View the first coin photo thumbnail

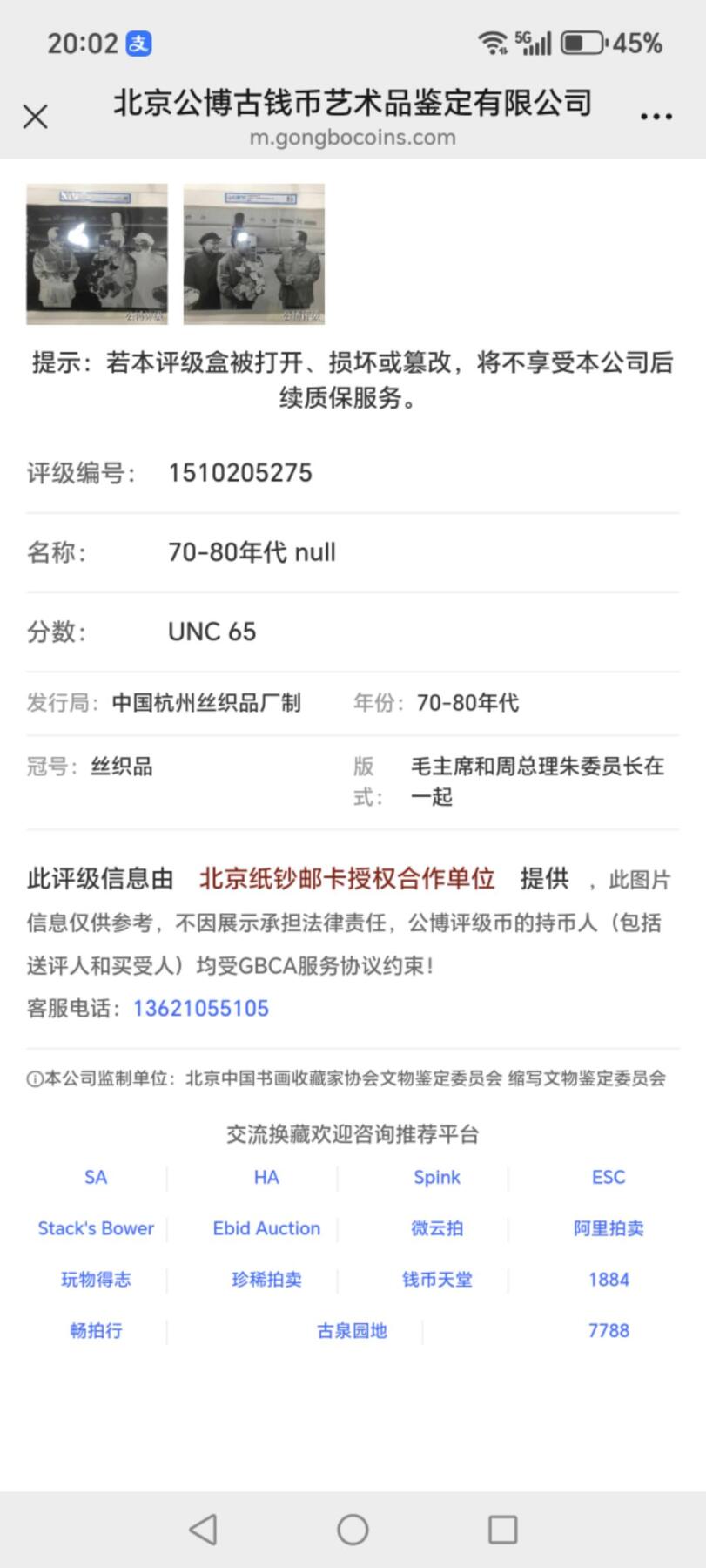97,254
